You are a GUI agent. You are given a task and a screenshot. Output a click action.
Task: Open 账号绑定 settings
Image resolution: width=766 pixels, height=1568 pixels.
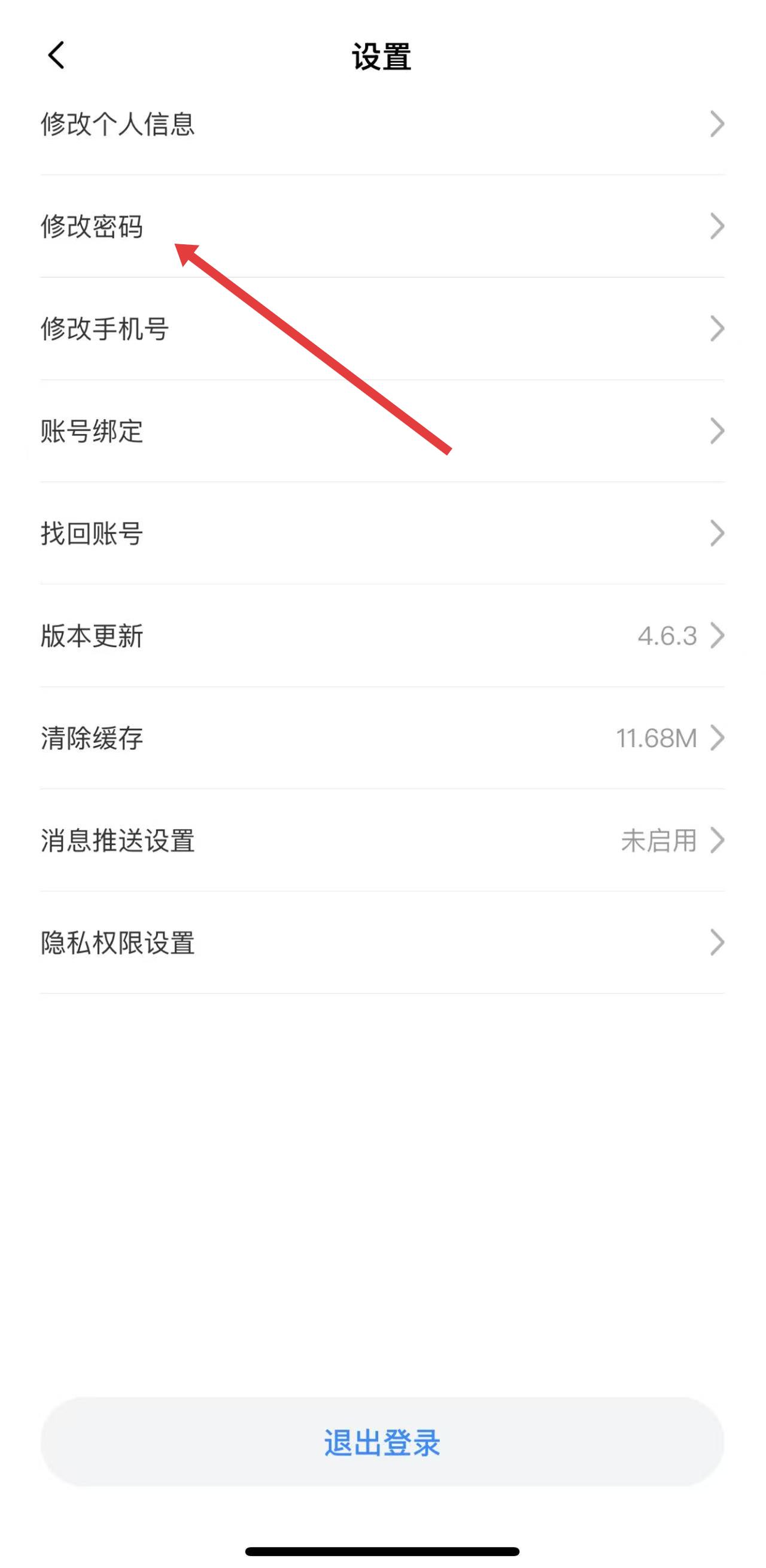(382, 431)
